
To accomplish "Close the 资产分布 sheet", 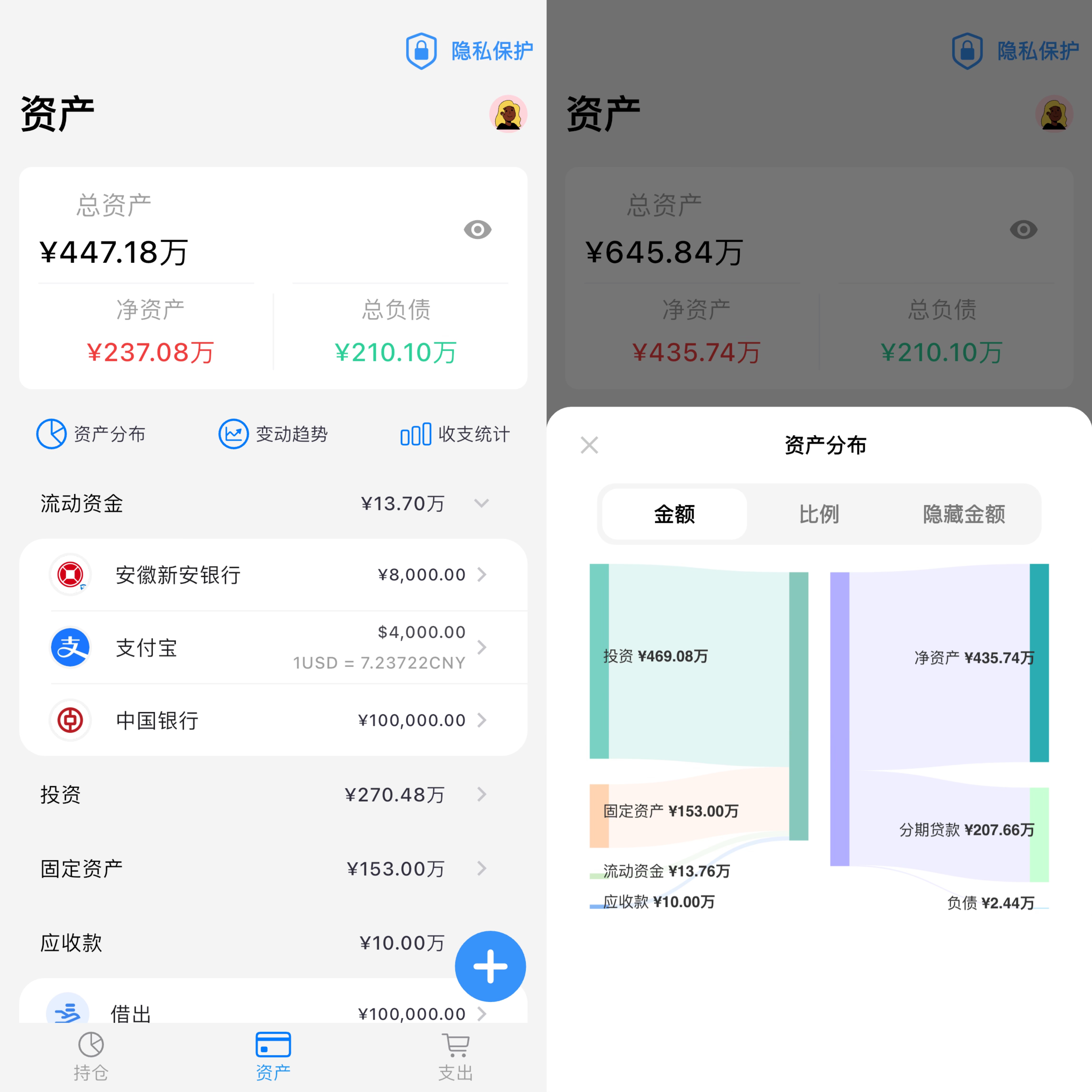I will click(589, 445).
